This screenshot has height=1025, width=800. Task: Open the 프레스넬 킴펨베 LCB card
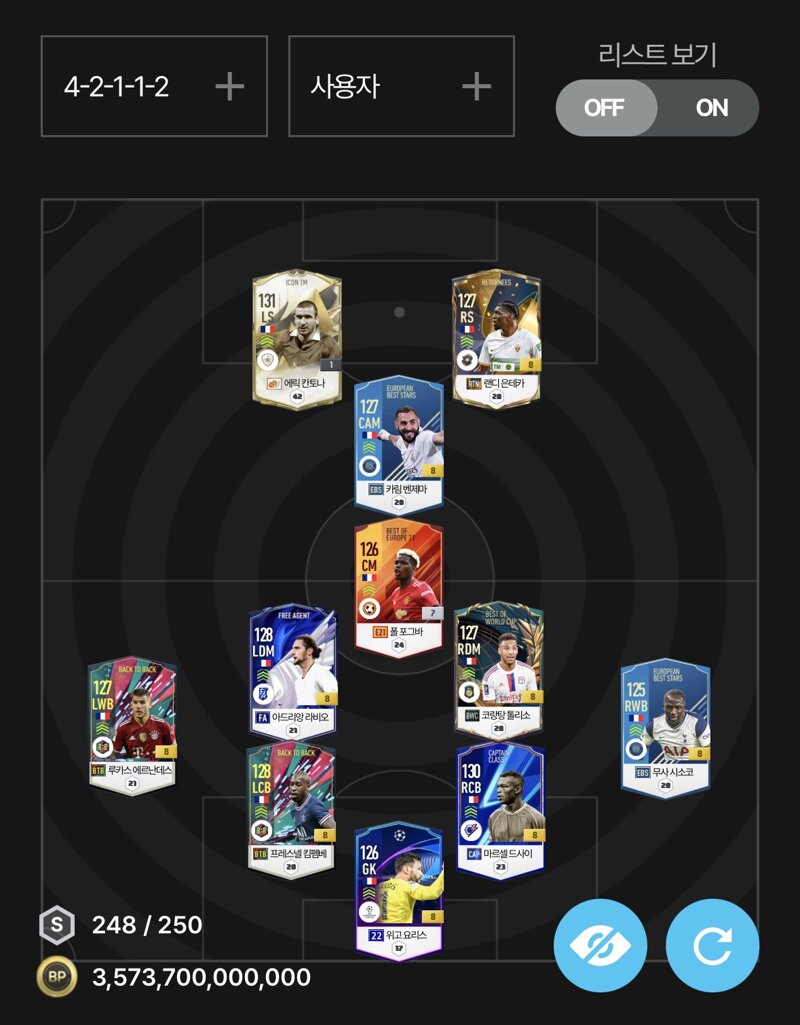pyautogui.click(x=291, y=810)
